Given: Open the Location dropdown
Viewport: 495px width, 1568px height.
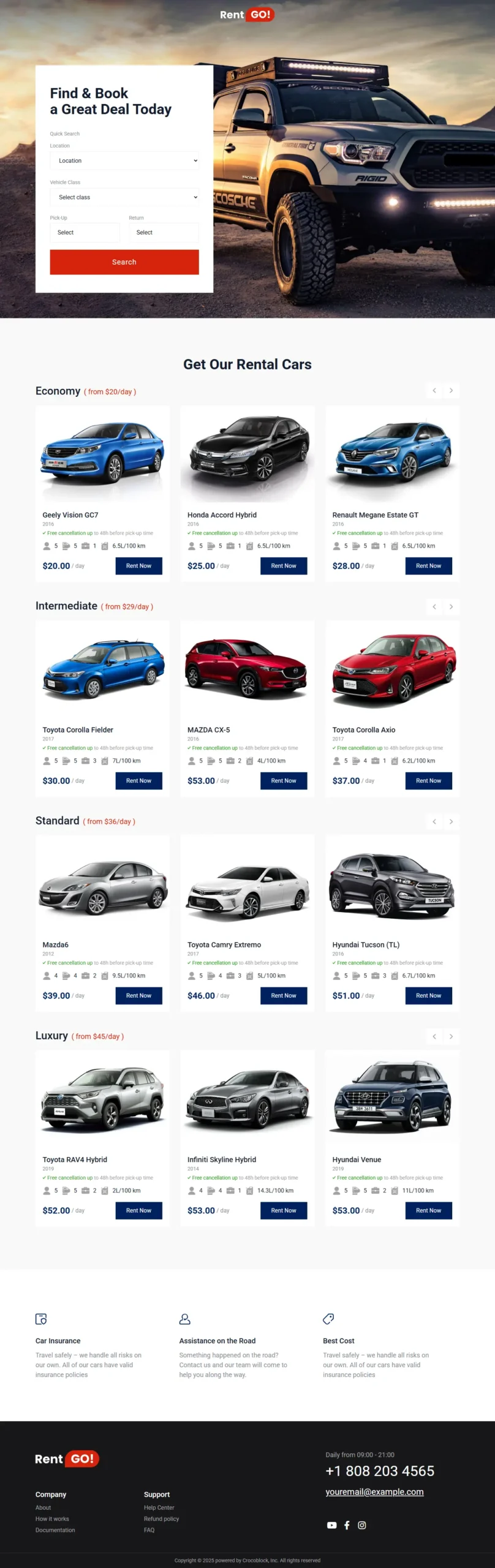Looking at the screenshot, I should tap(124, 160).
